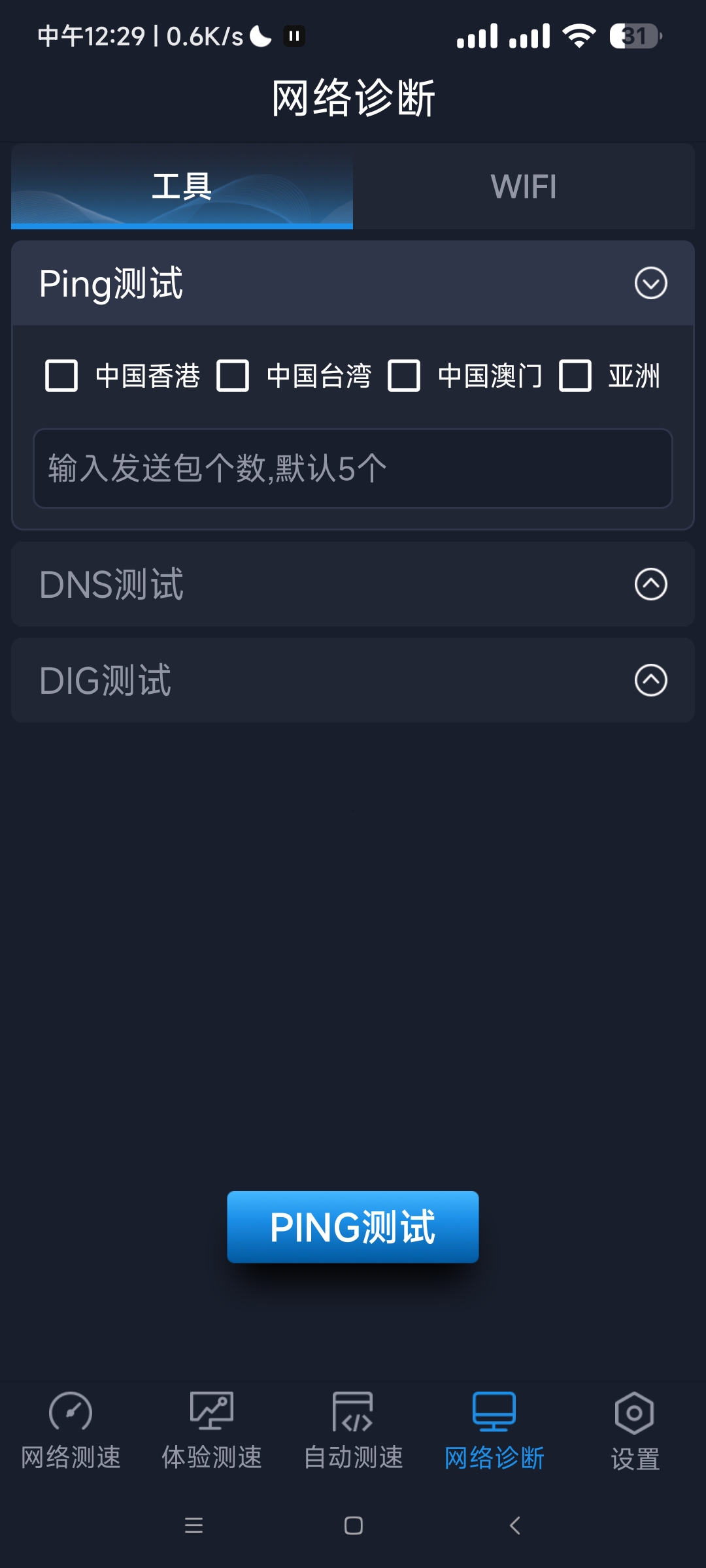This screenshot has height=1568, width=706.
Task: Open recent apps from the navigation bar
Action: tap(194, 1526)
